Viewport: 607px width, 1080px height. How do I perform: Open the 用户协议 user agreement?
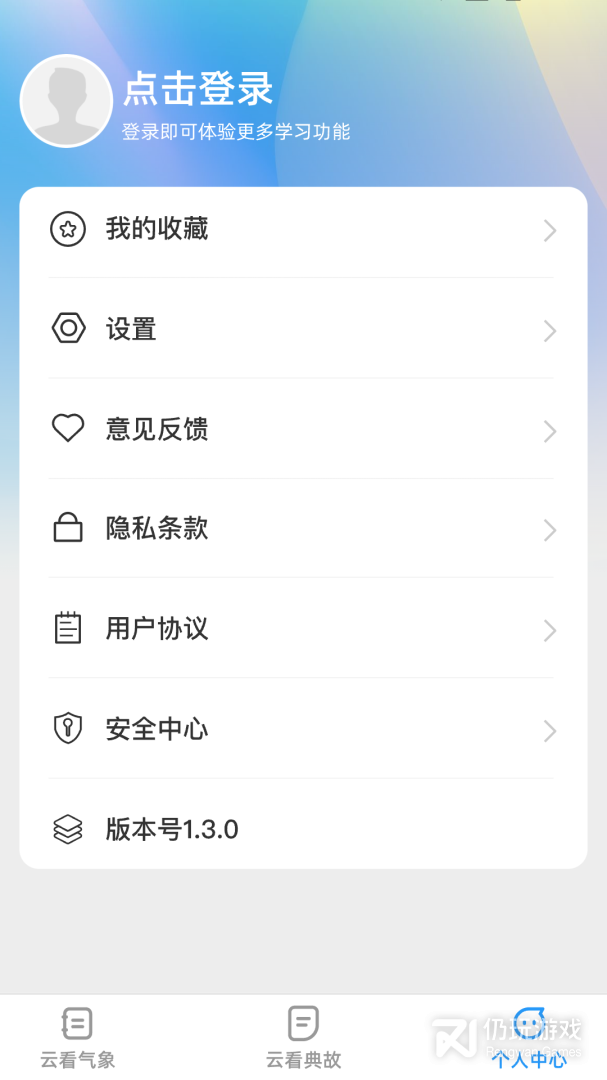click(x=303, y=629)
